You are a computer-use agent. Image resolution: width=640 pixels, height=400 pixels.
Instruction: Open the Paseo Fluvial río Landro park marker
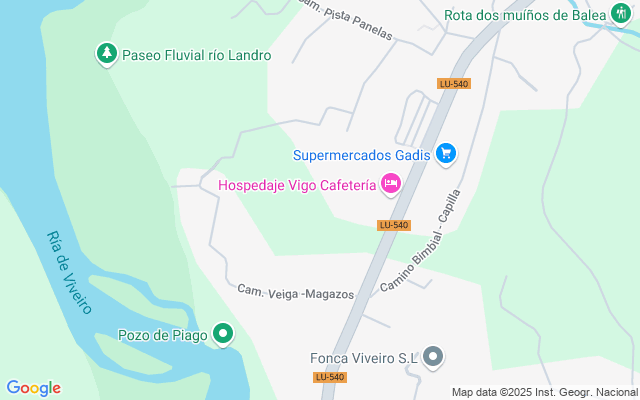tap(106, 54)
